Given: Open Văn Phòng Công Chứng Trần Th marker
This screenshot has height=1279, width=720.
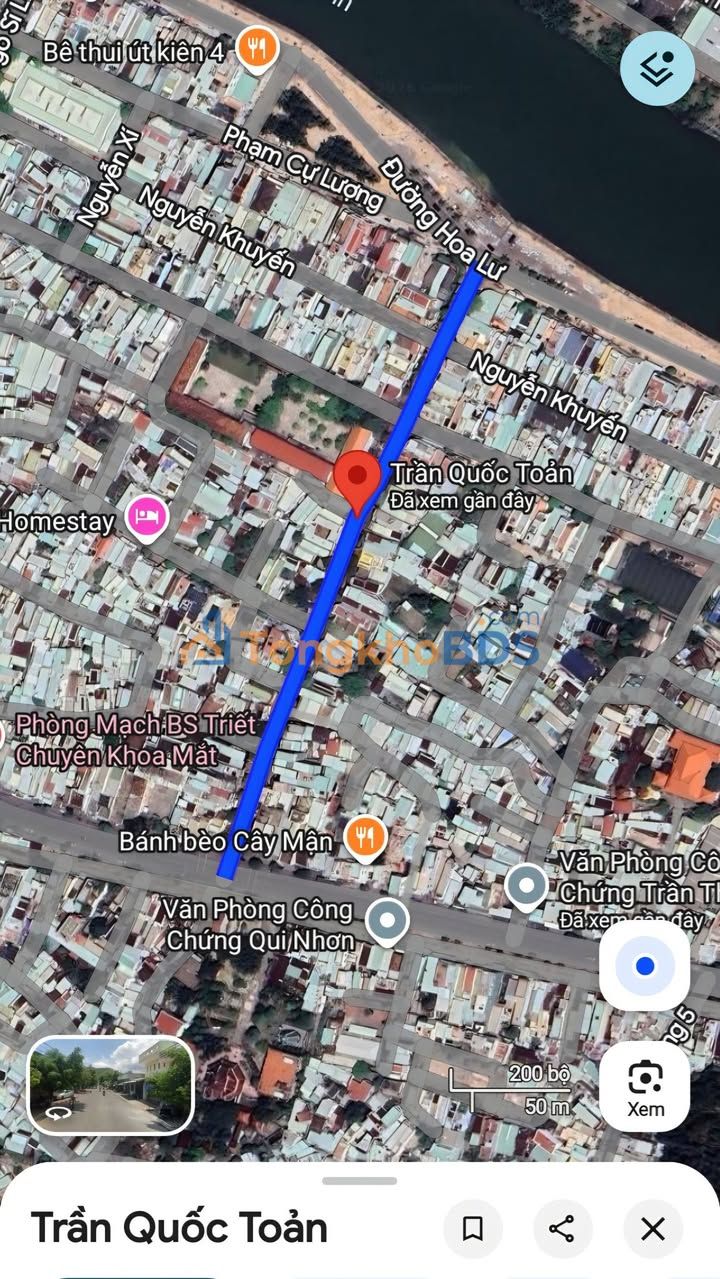Looking at the screenshot, I should [x=526, y=886].
